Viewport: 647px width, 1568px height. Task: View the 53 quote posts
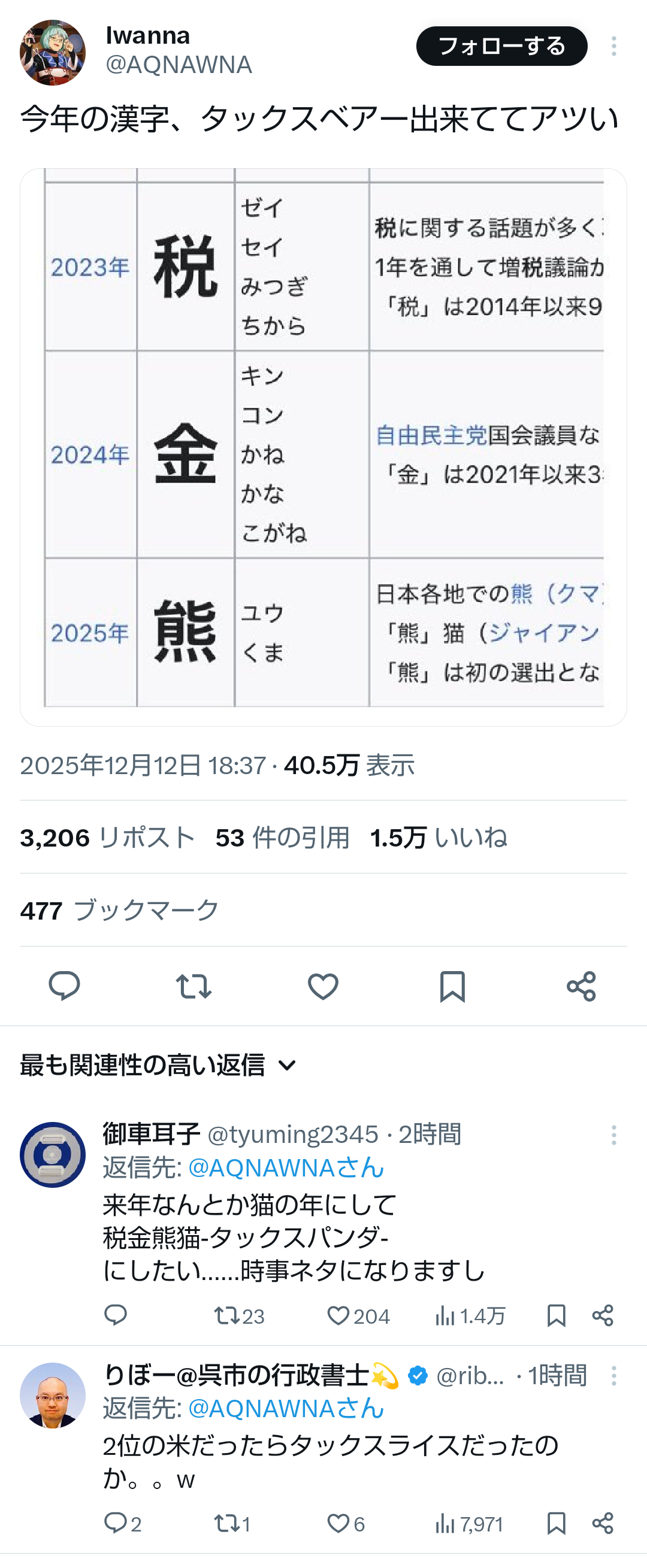coord(282,838)
